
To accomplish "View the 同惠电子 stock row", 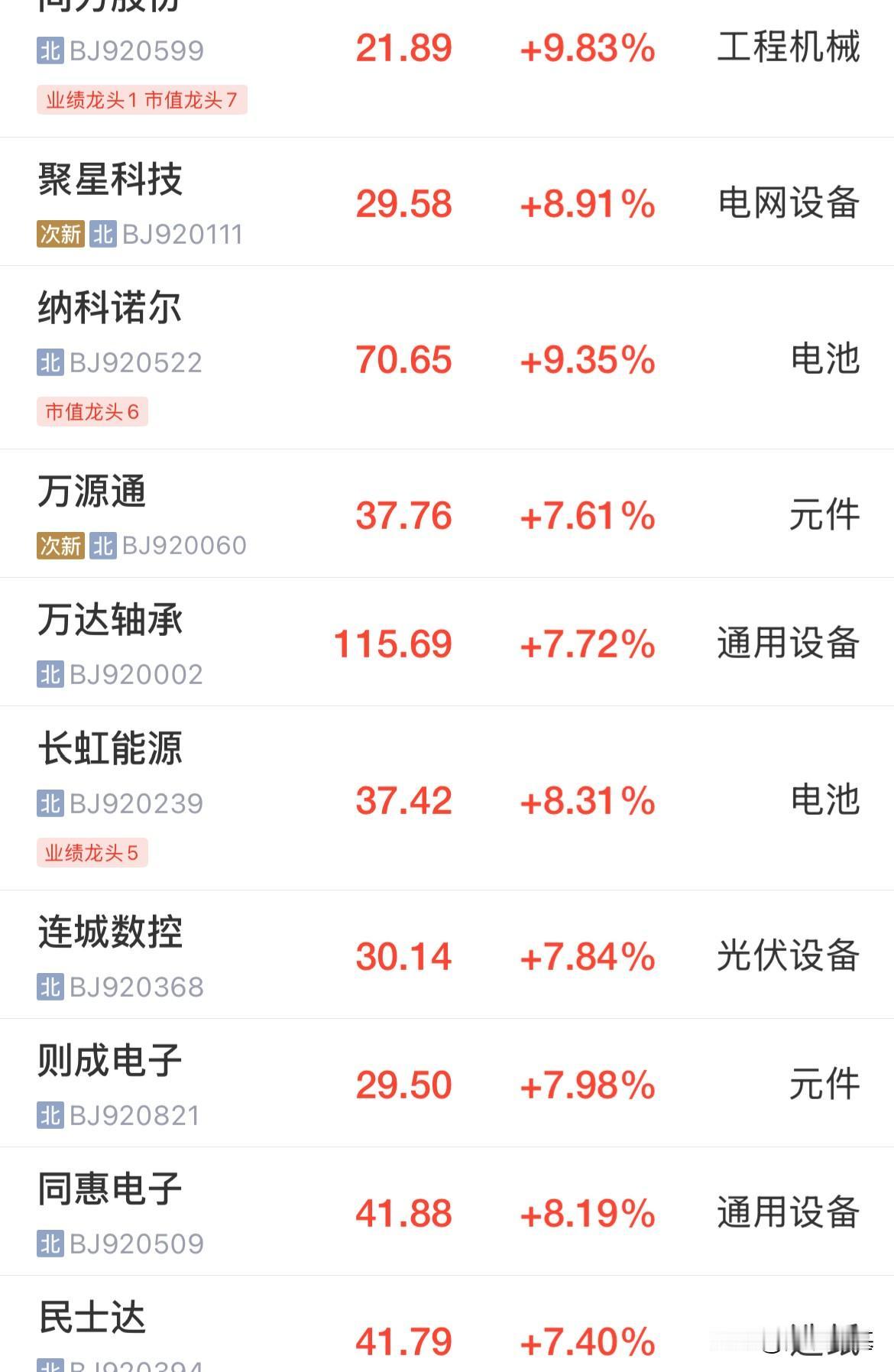I will tap(447, 1211).
